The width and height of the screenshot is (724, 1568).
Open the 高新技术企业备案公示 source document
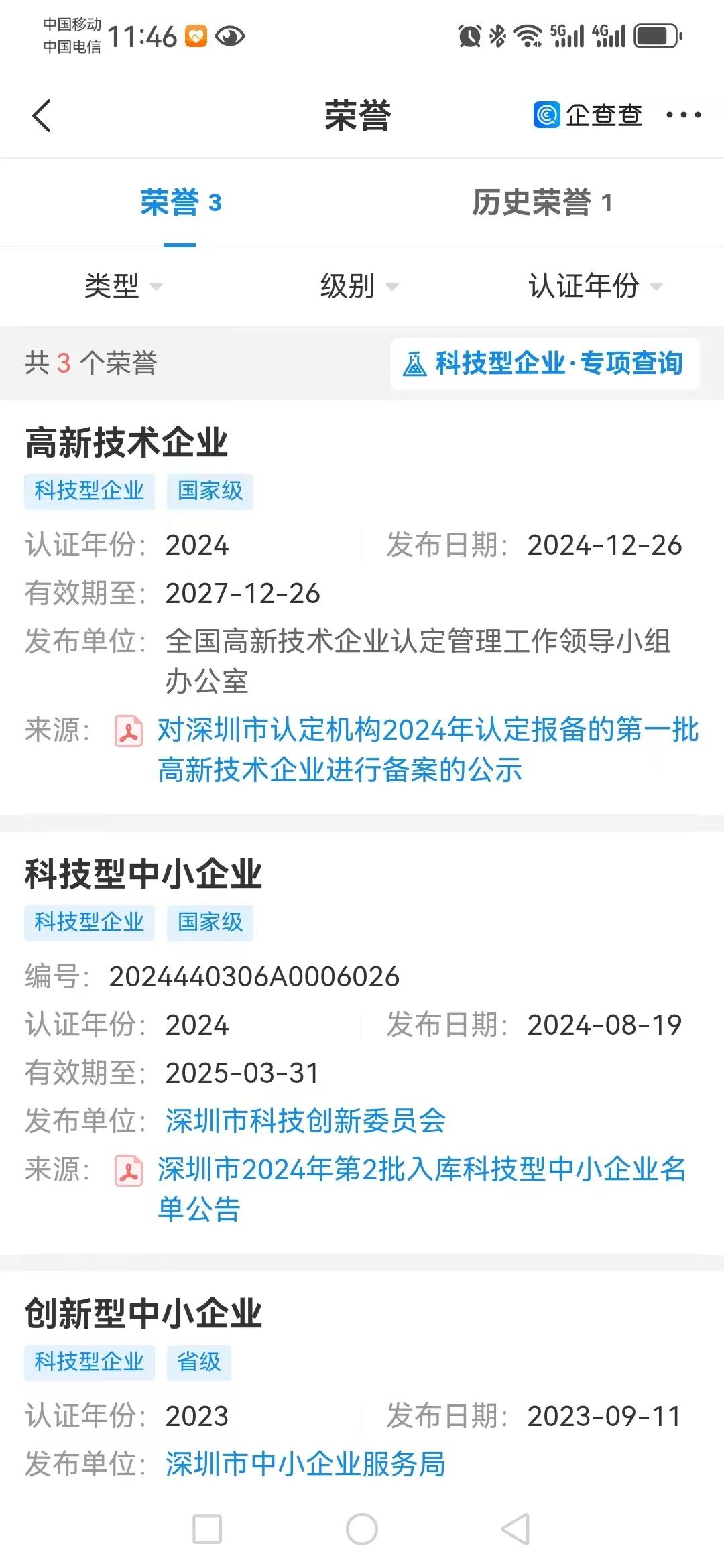click(427, 749)
